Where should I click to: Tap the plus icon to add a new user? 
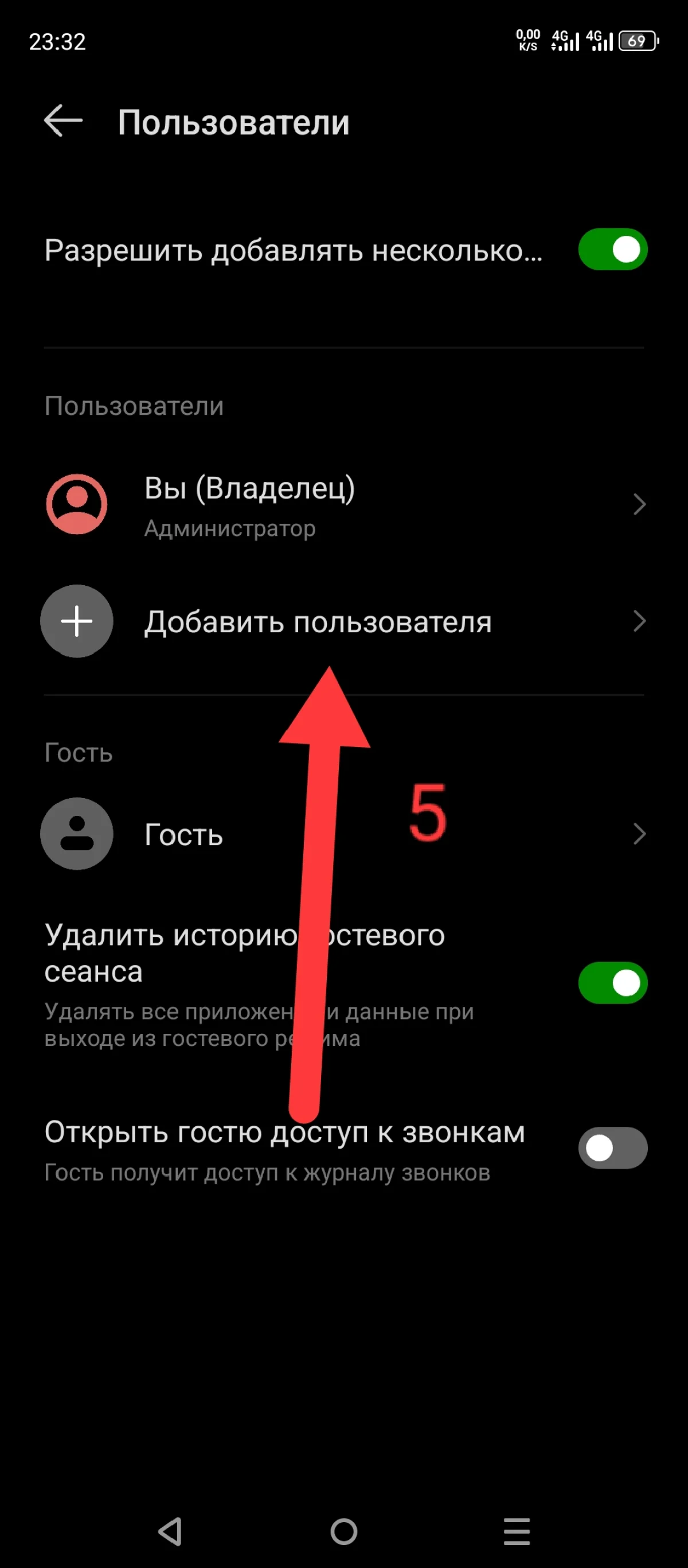click(x=76, y=621)
